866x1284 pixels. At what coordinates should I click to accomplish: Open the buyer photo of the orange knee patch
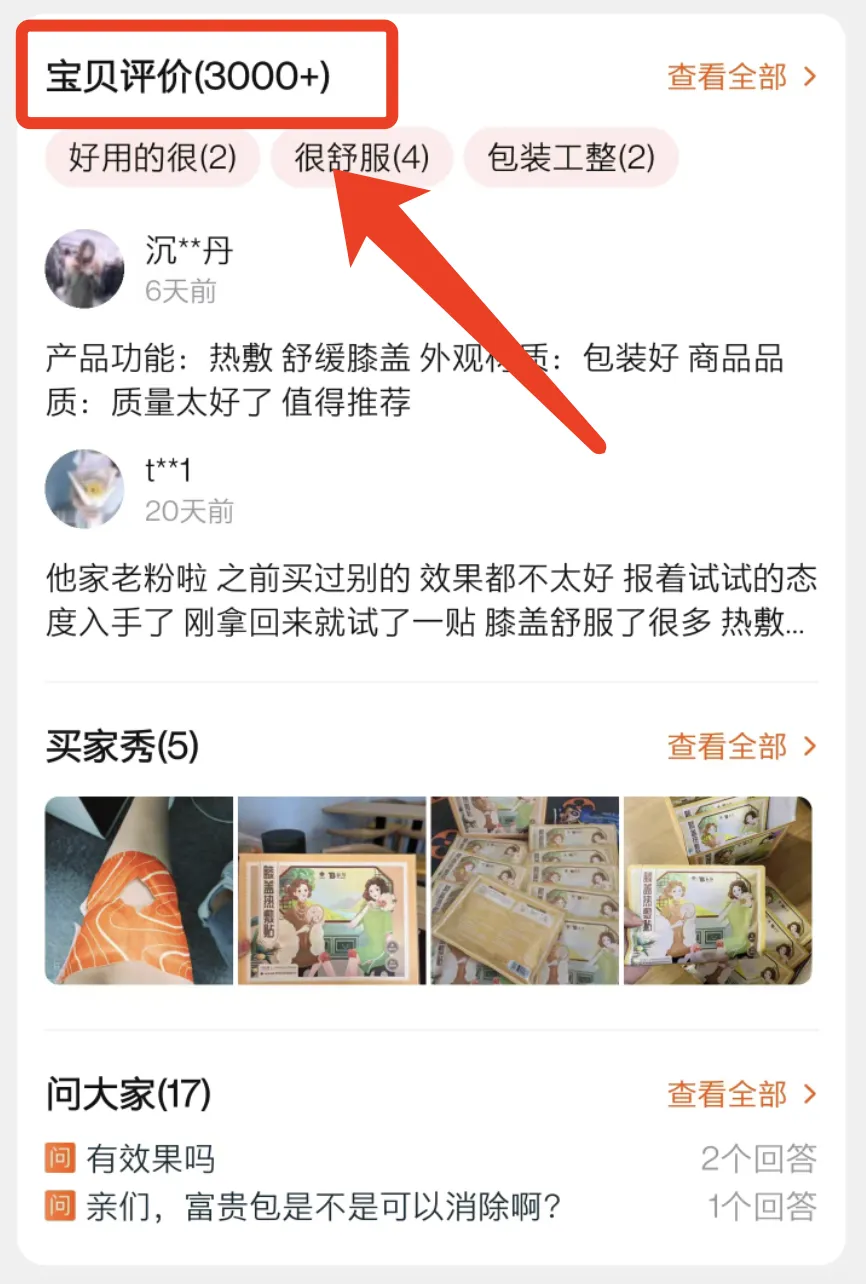139,890
